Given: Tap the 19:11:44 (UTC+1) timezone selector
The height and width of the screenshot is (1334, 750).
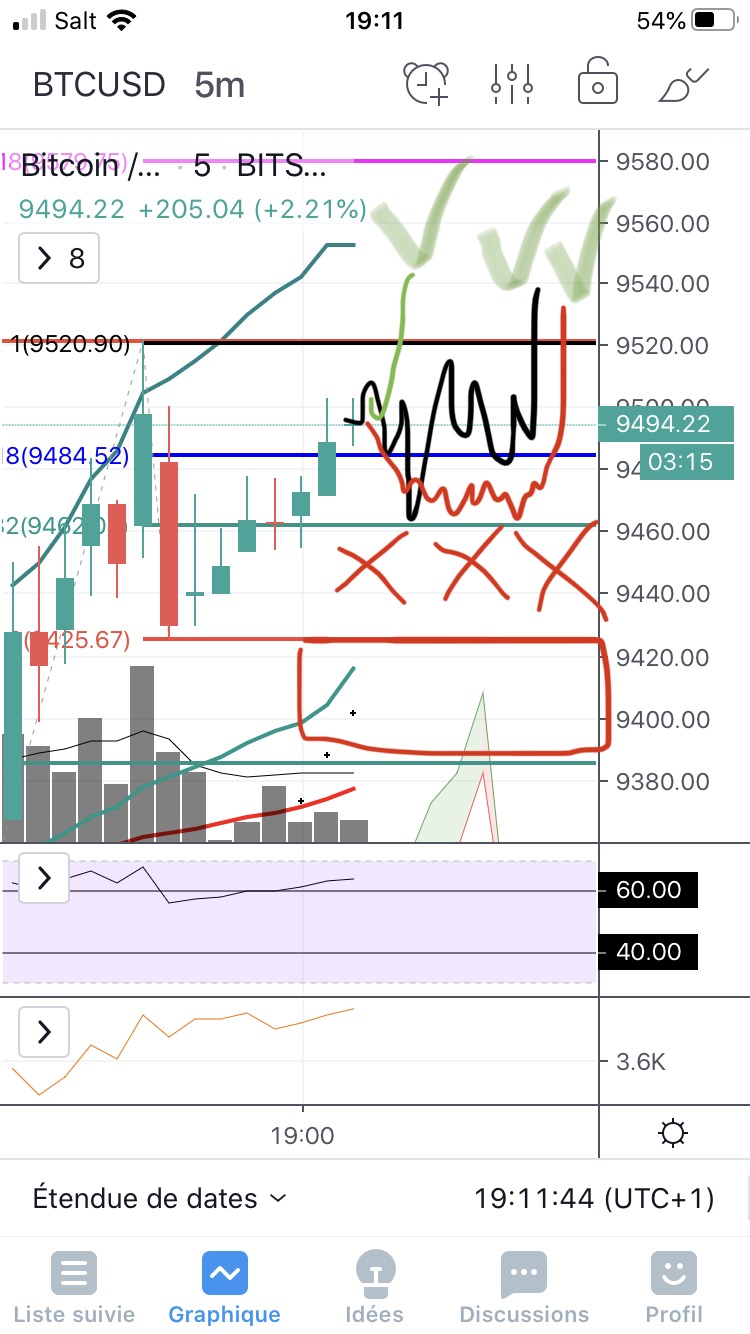Looking at the screenshot, I should (x=593, y=1198).
